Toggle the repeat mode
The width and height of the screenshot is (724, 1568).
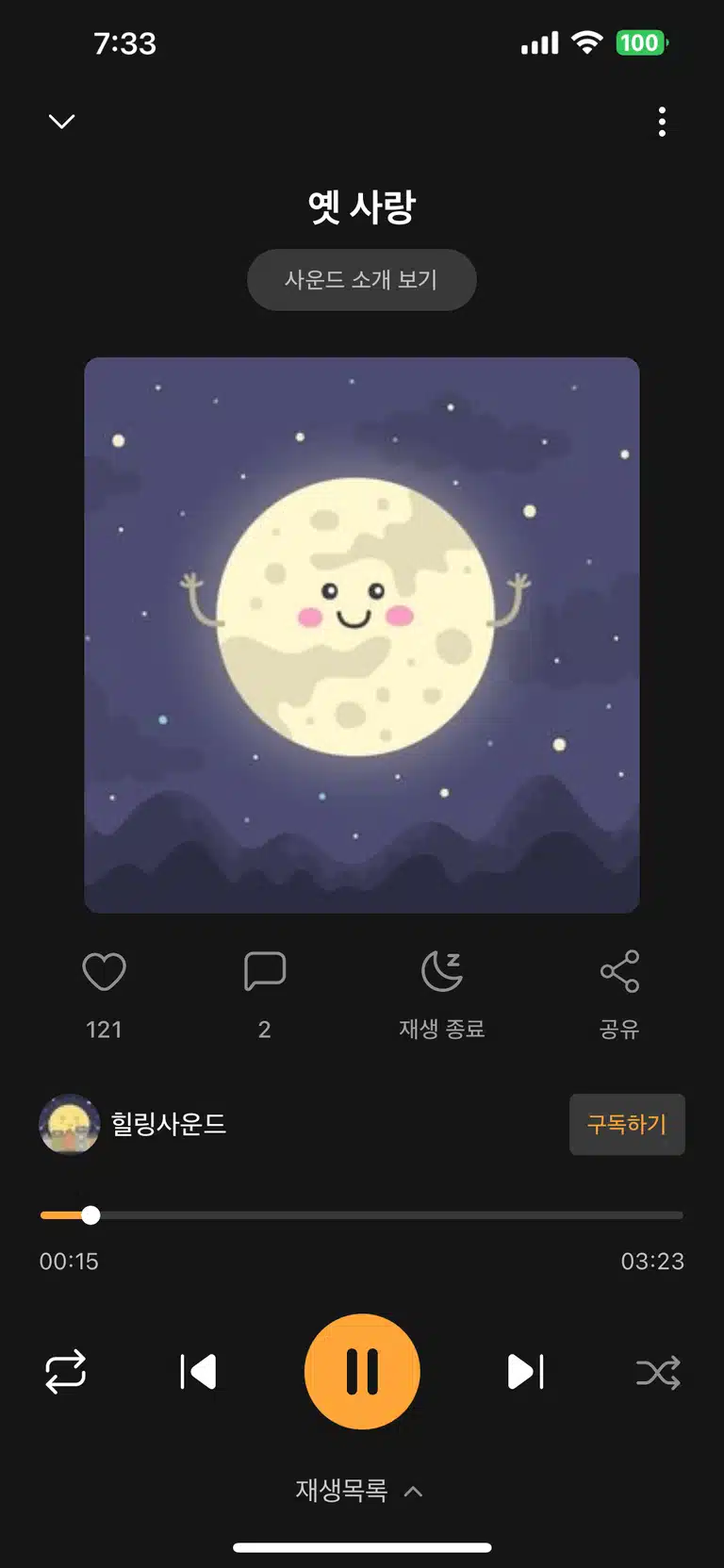(x=66, y=1372)
